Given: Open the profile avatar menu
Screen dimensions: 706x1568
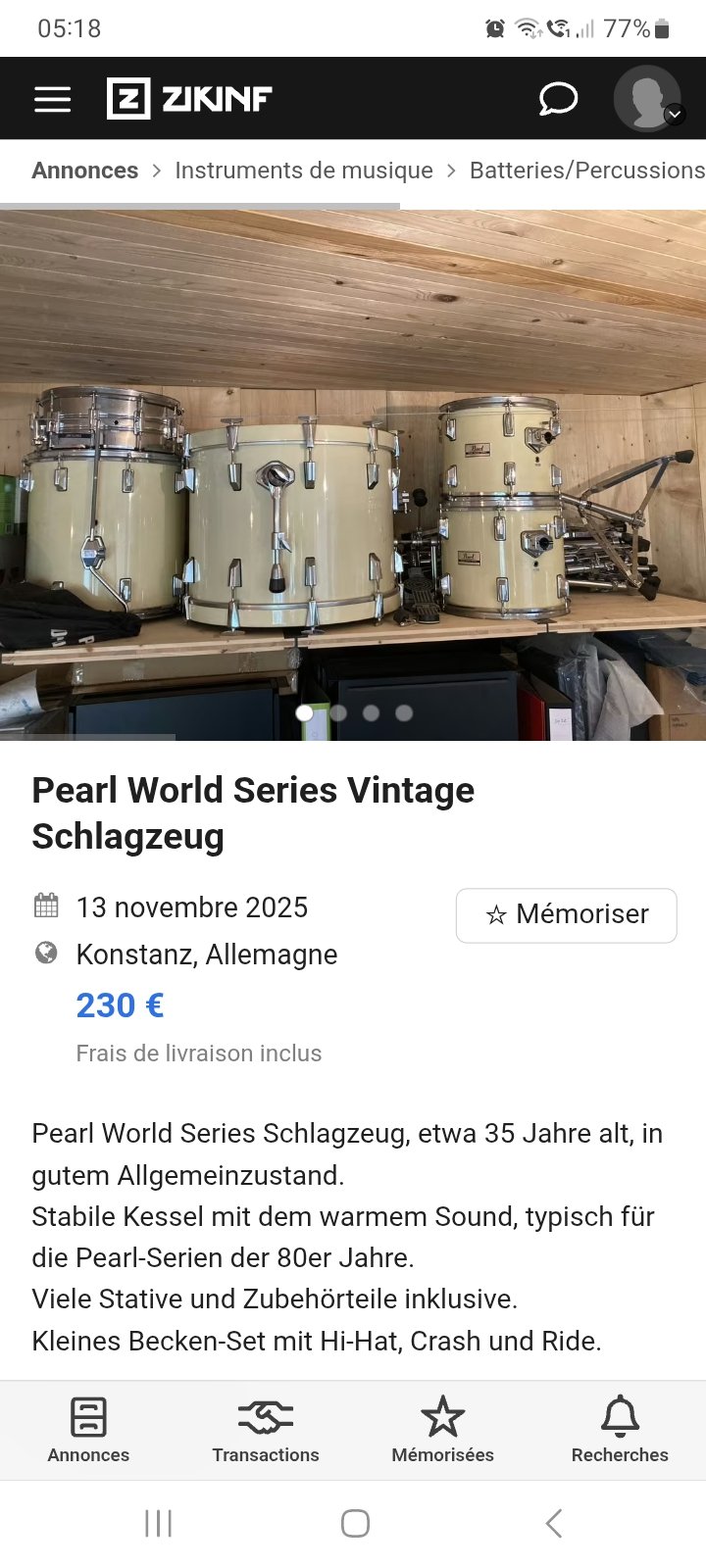Looking at the screenshot, I should coord(647,99).
